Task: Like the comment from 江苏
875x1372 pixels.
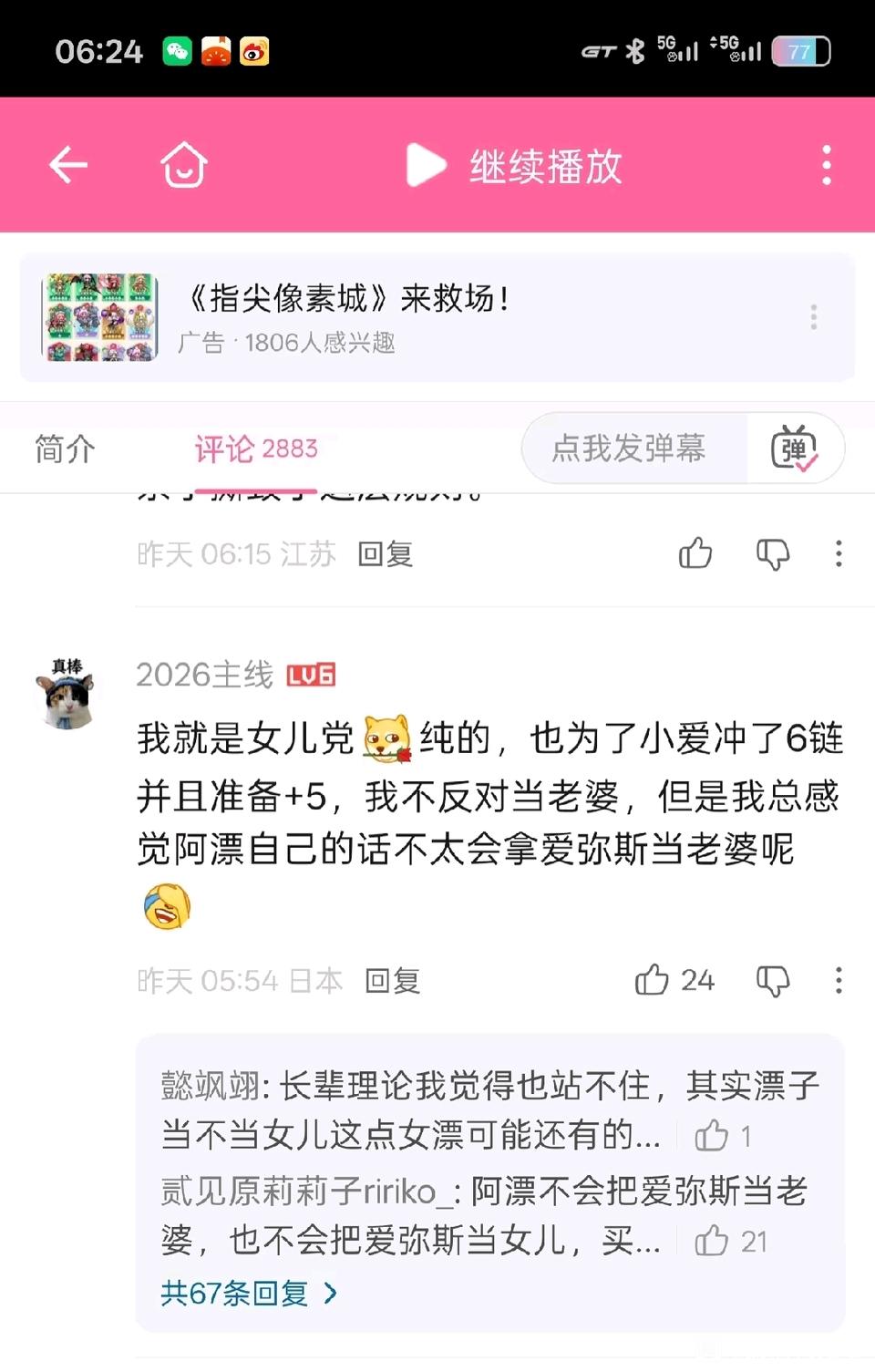Action: coord(695,553)
